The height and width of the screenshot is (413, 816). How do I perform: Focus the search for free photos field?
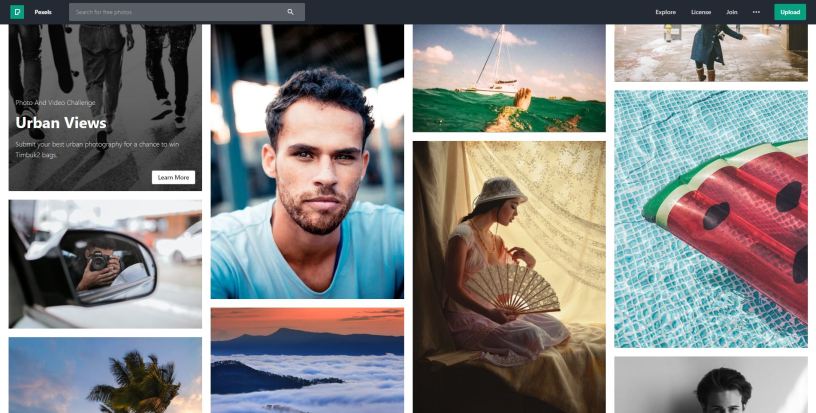(x=175, y=12)
